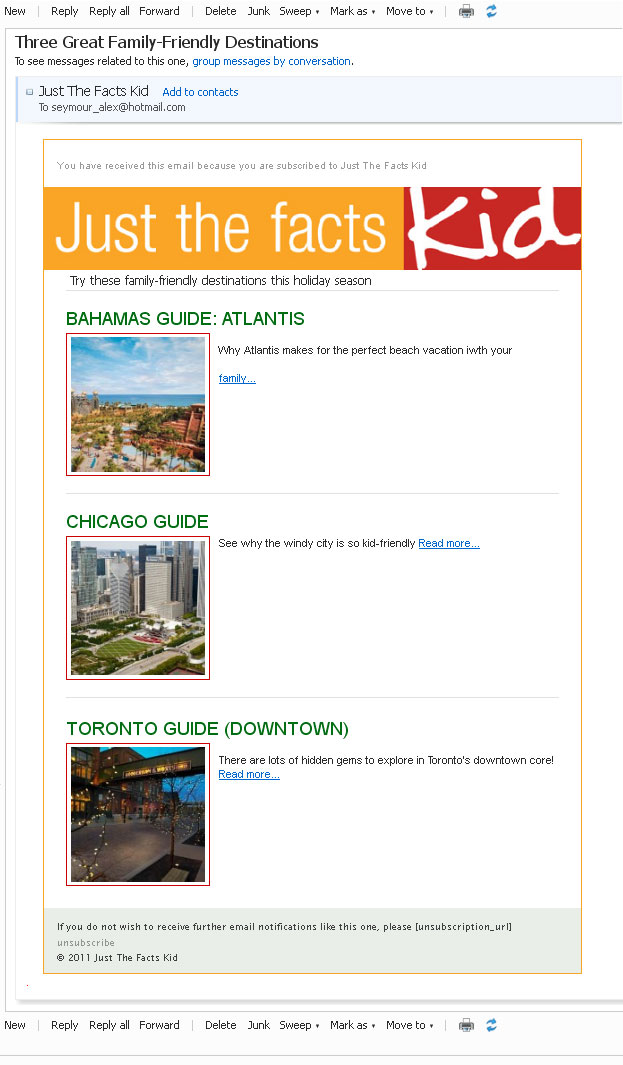Reply to this email from top toolbar

coord(64,11)
